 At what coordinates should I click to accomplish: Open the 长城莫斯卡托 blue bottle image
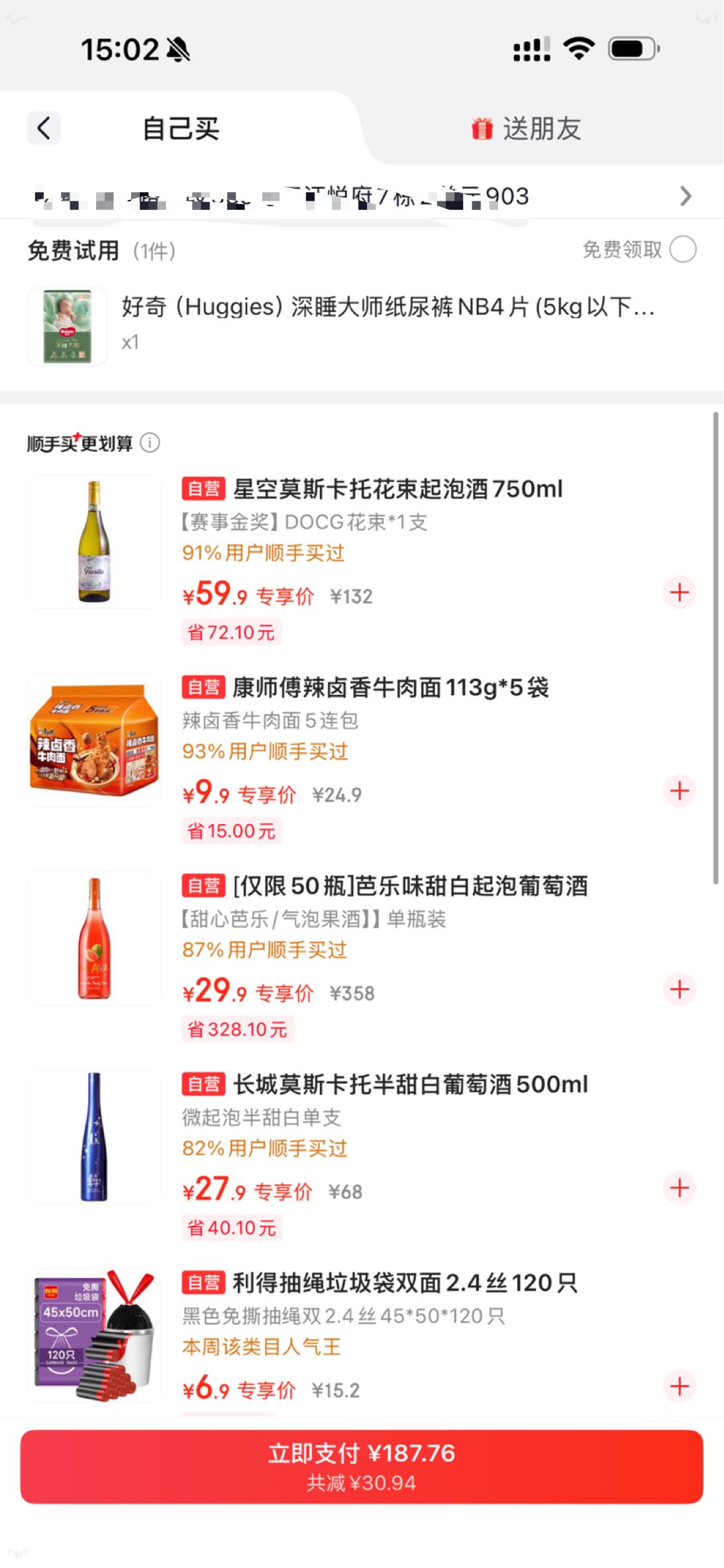click(94, 1137)
